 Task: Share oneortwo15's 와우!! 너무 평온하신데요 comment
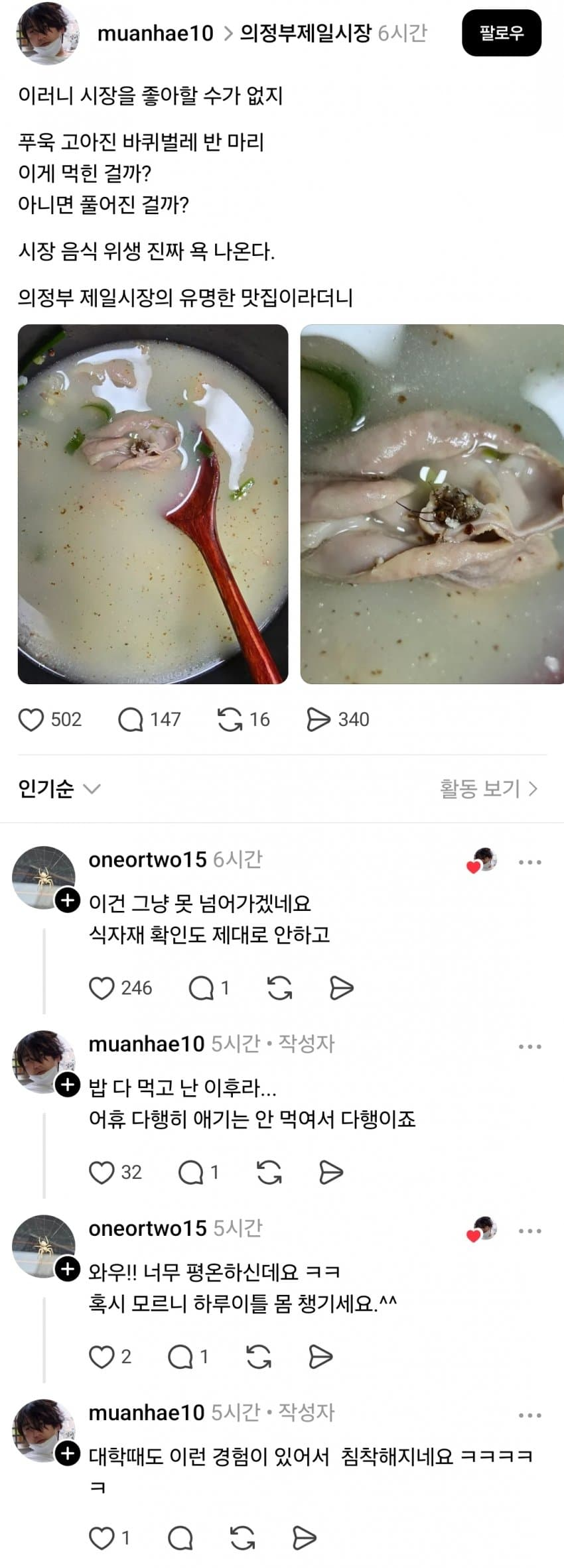tap(320, 1357)
